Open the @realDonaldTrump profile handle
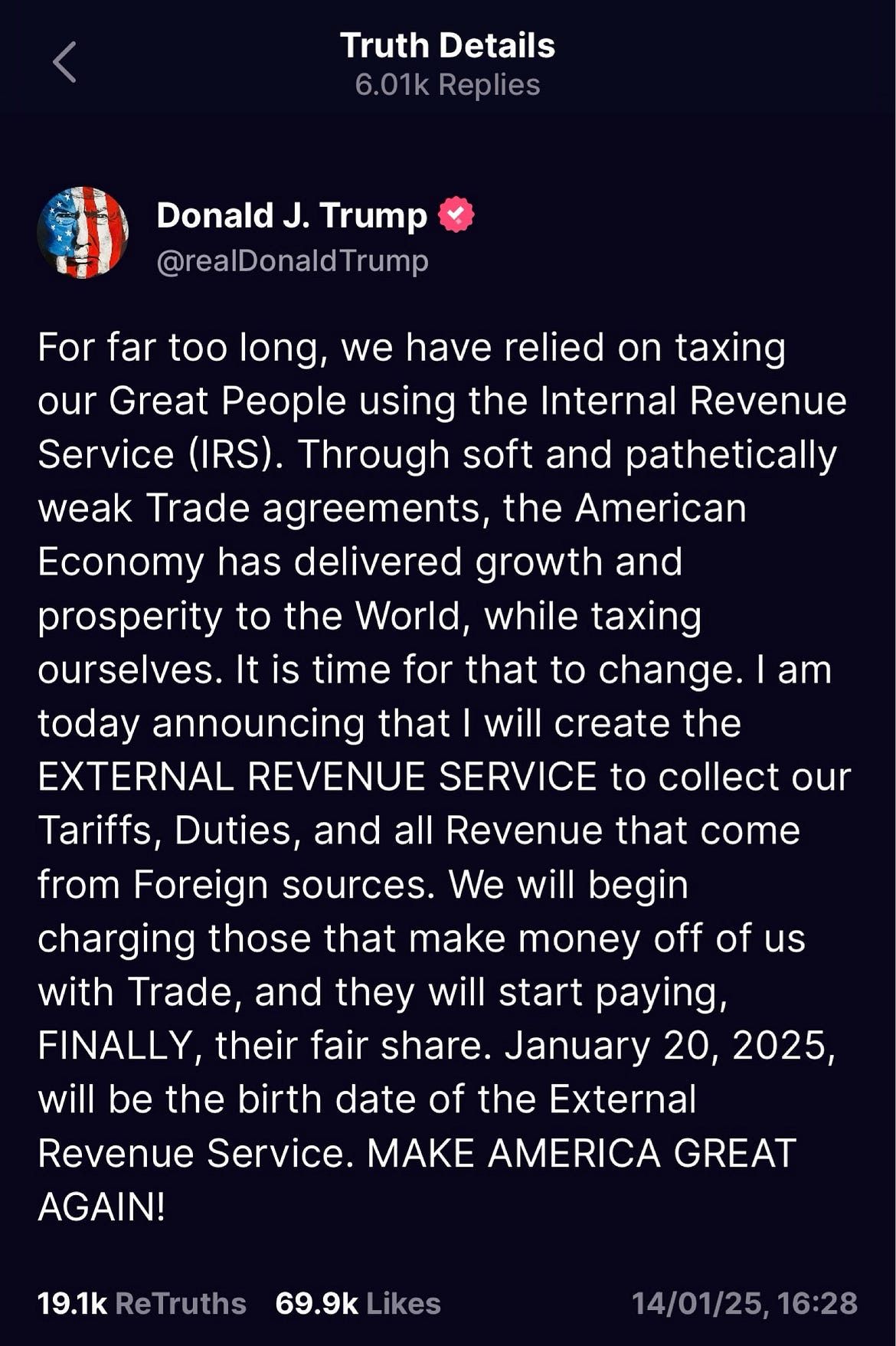The image size is (896, 1346). pos(292,261)
